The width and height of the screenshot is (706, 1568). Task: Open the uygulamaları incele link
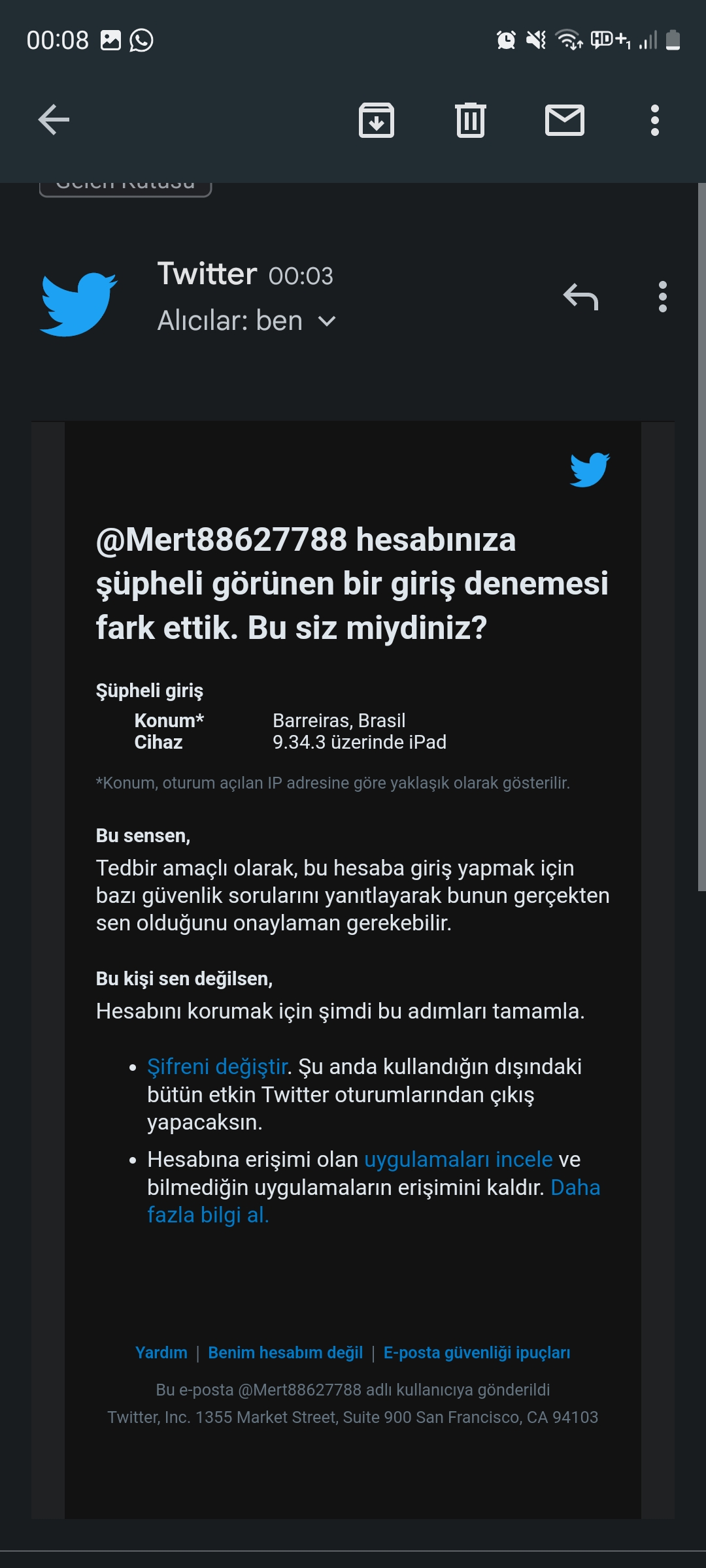coord(458,1160)
